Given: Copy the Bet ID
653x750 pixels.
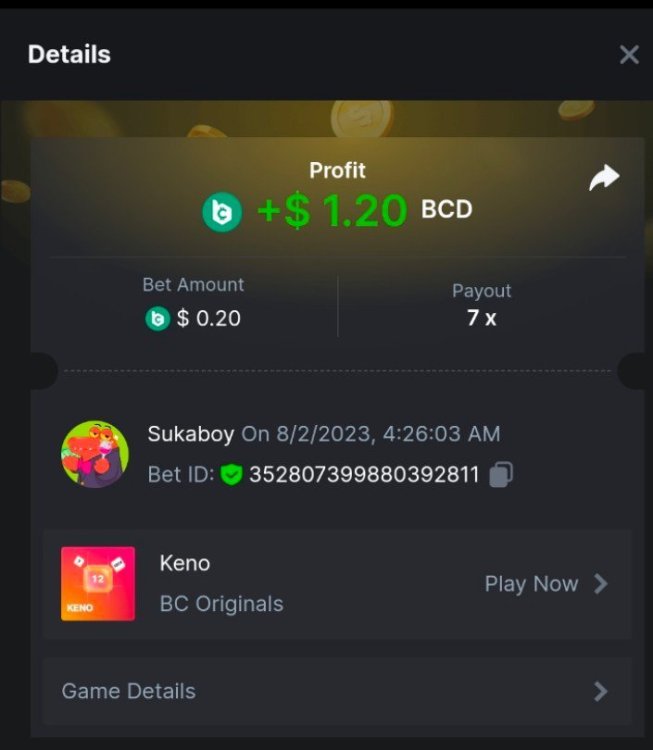Looking at the screenshot, I should (x=502, y=474).
